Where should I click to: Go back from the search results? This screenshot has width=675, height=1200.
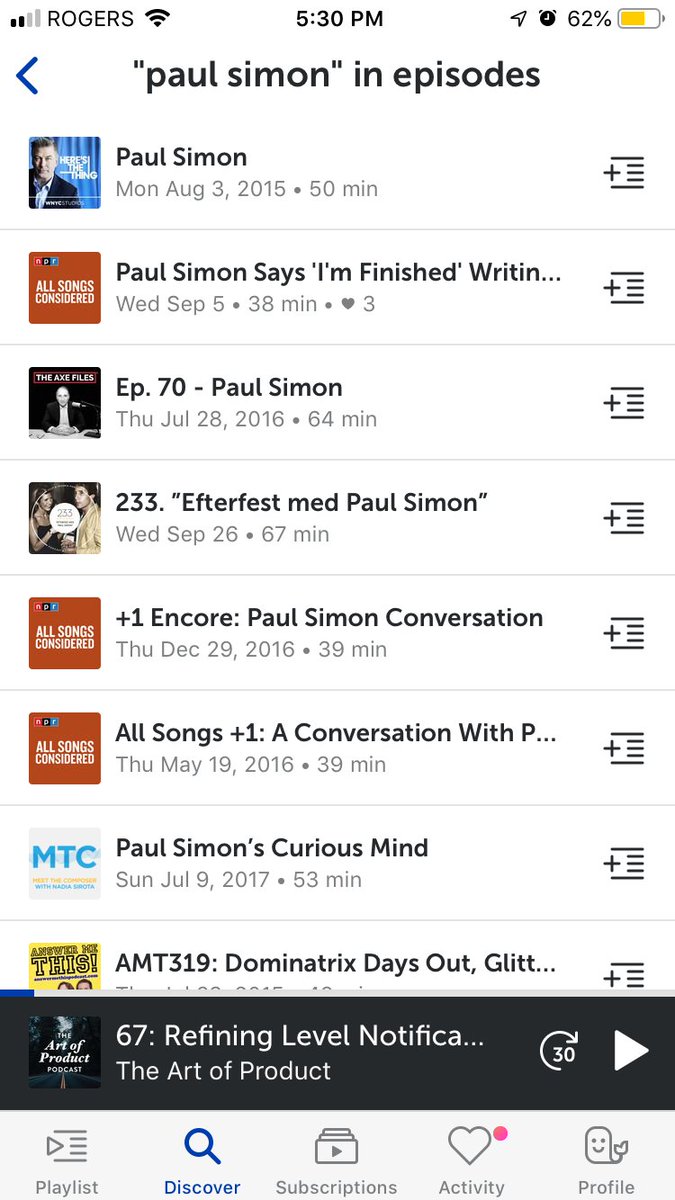point(28,76)
